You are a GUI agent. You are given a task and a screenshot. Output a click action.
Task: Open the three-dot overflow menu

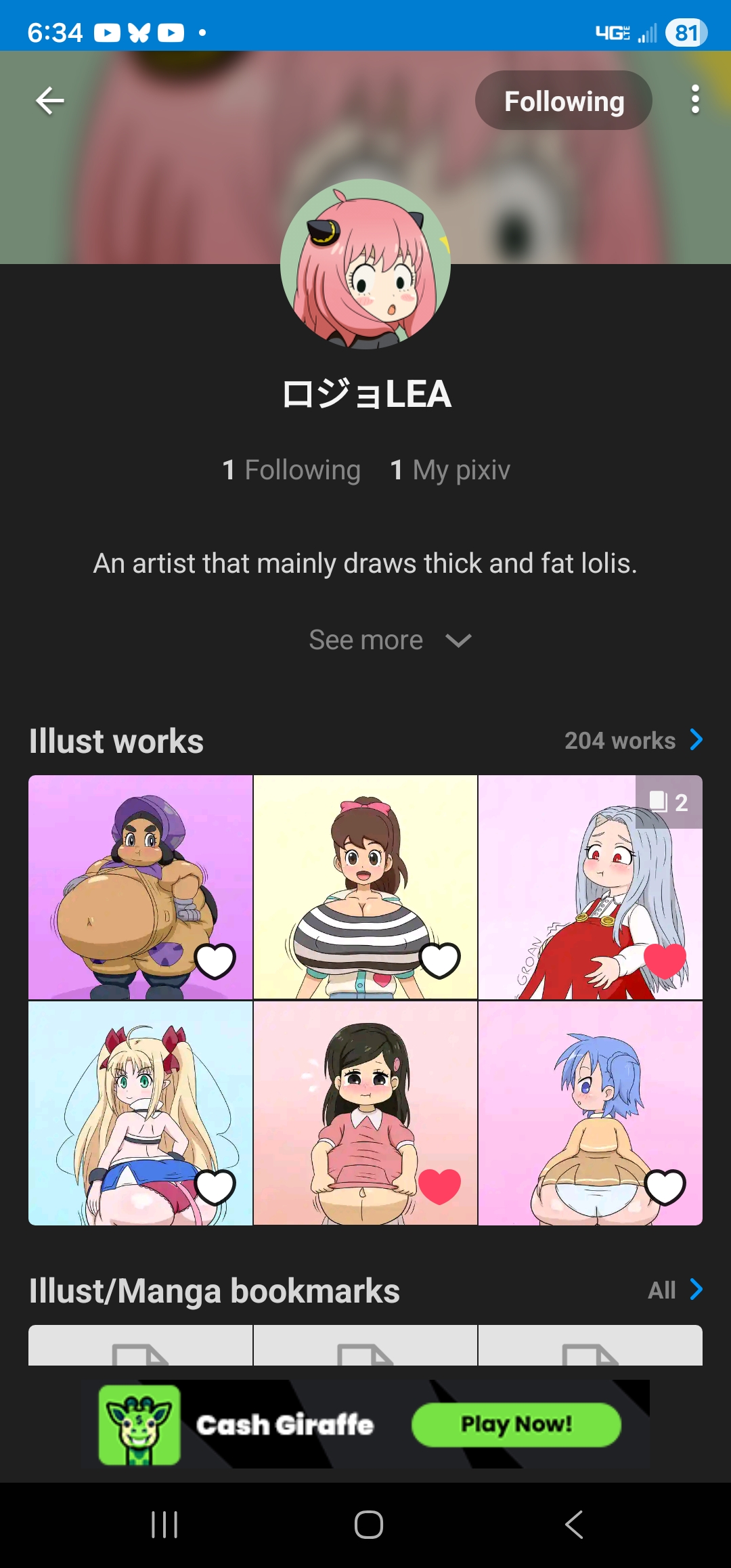694,100
